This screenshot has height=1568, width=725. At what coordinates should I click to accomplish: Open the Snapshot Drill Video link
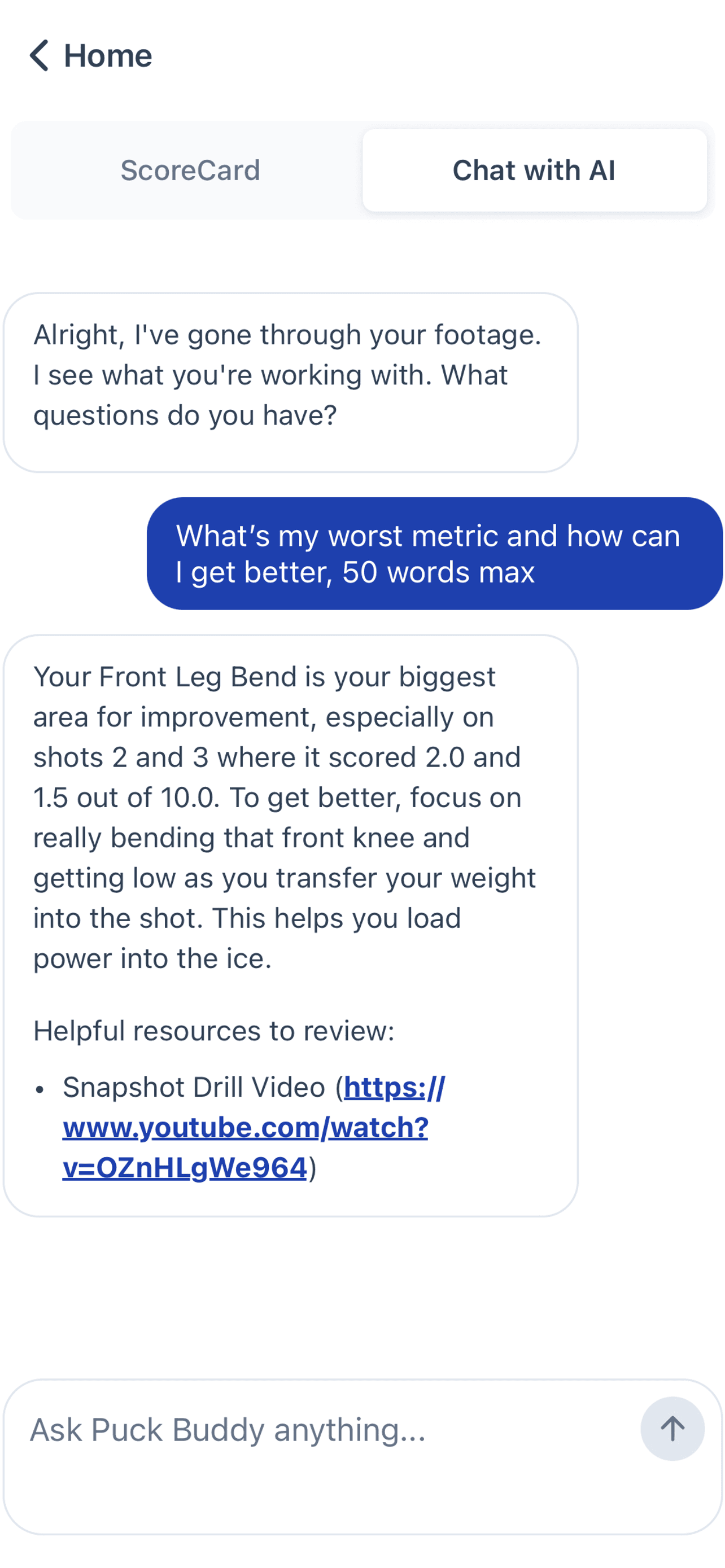(247, 1127)
